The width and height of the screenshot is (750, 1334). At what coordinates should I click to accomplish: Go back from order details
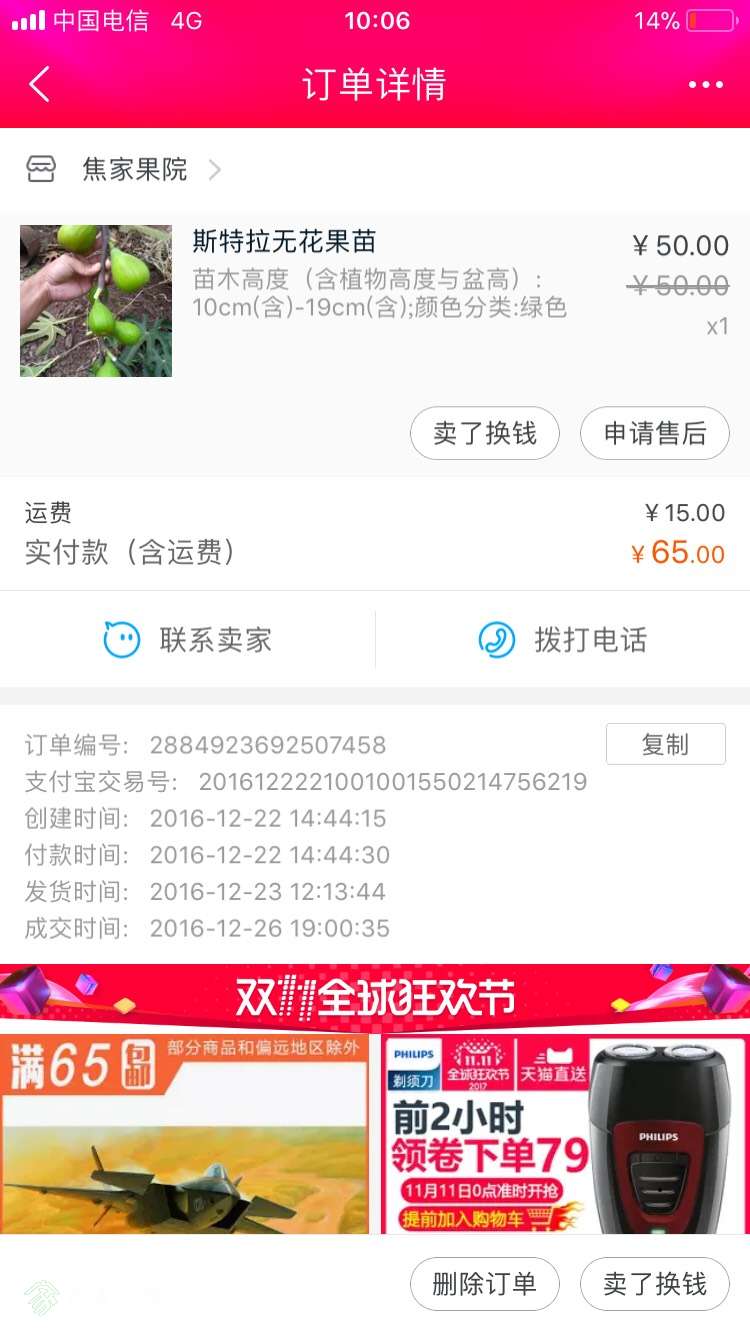coord(40,85)
